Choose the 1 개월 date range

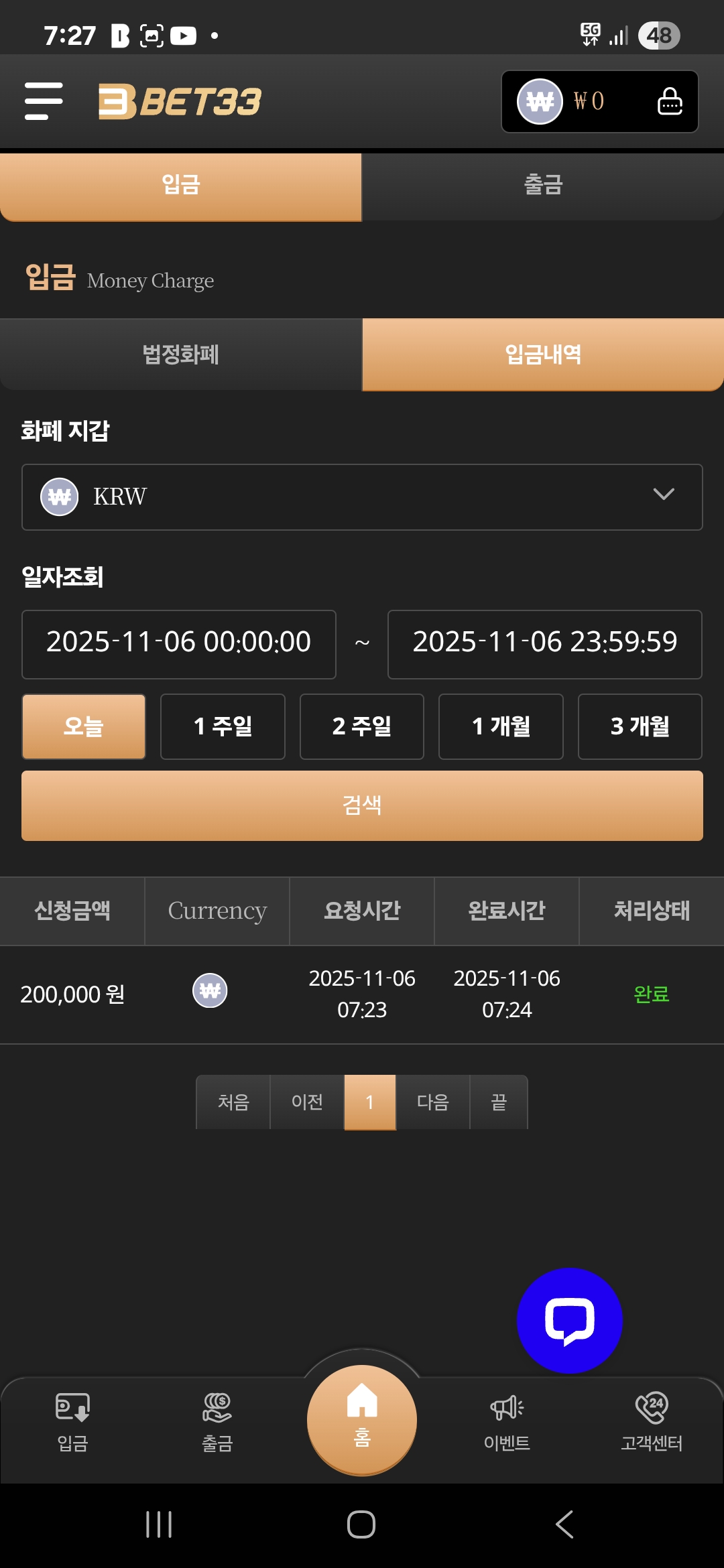501,726
